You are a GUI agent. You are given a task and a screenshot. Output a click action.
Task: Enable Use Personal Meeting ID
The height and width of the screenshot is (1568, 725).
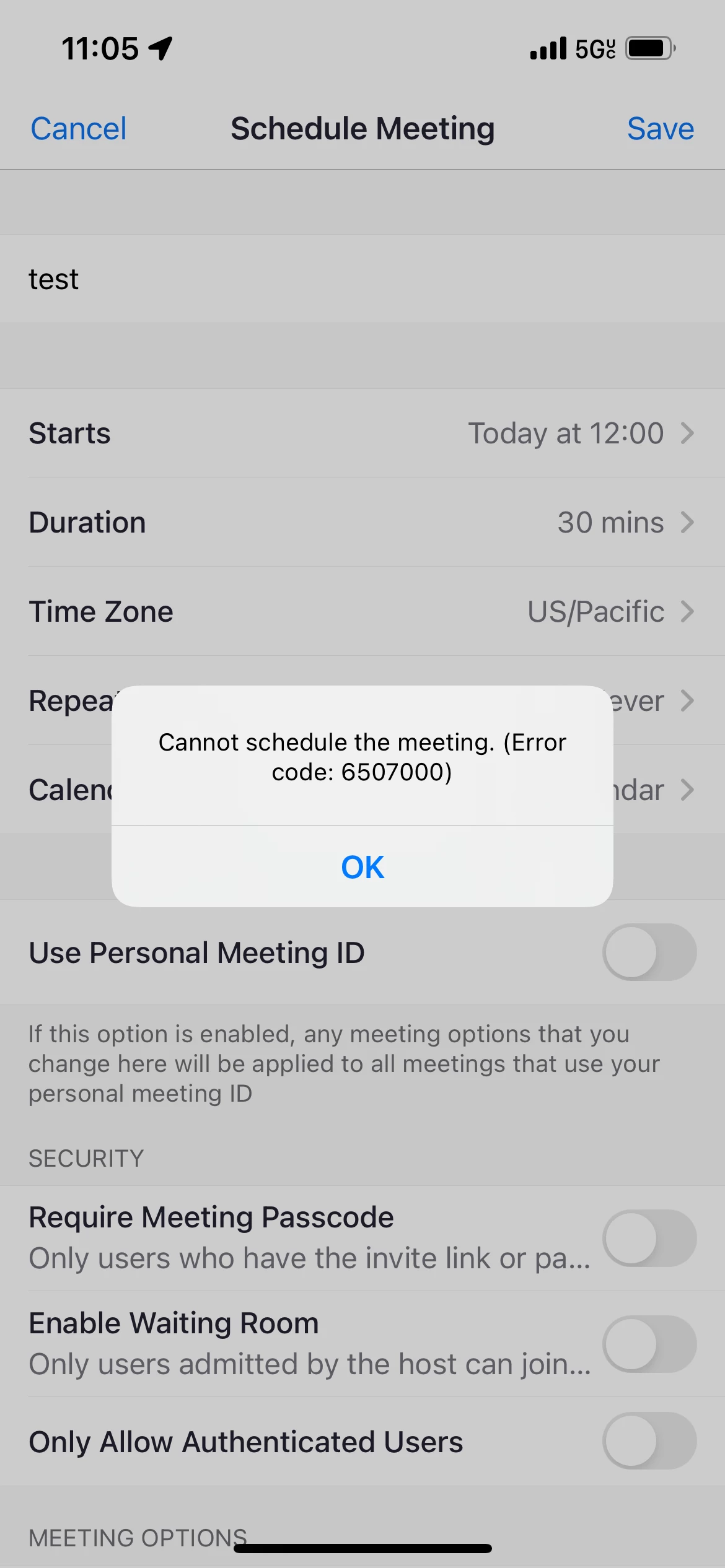(649, 952)
